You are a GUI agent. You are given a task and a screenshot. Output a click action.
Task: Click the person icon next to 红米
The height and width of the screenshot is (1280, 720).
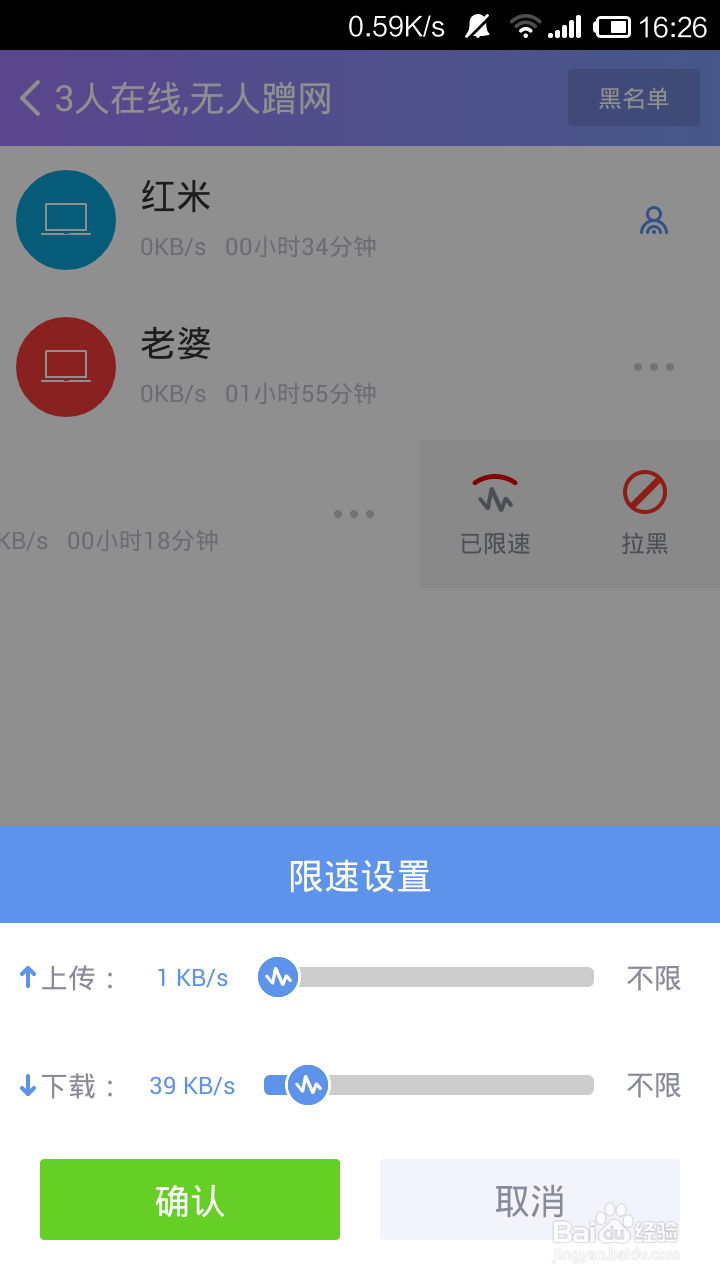tap(654, 220)
